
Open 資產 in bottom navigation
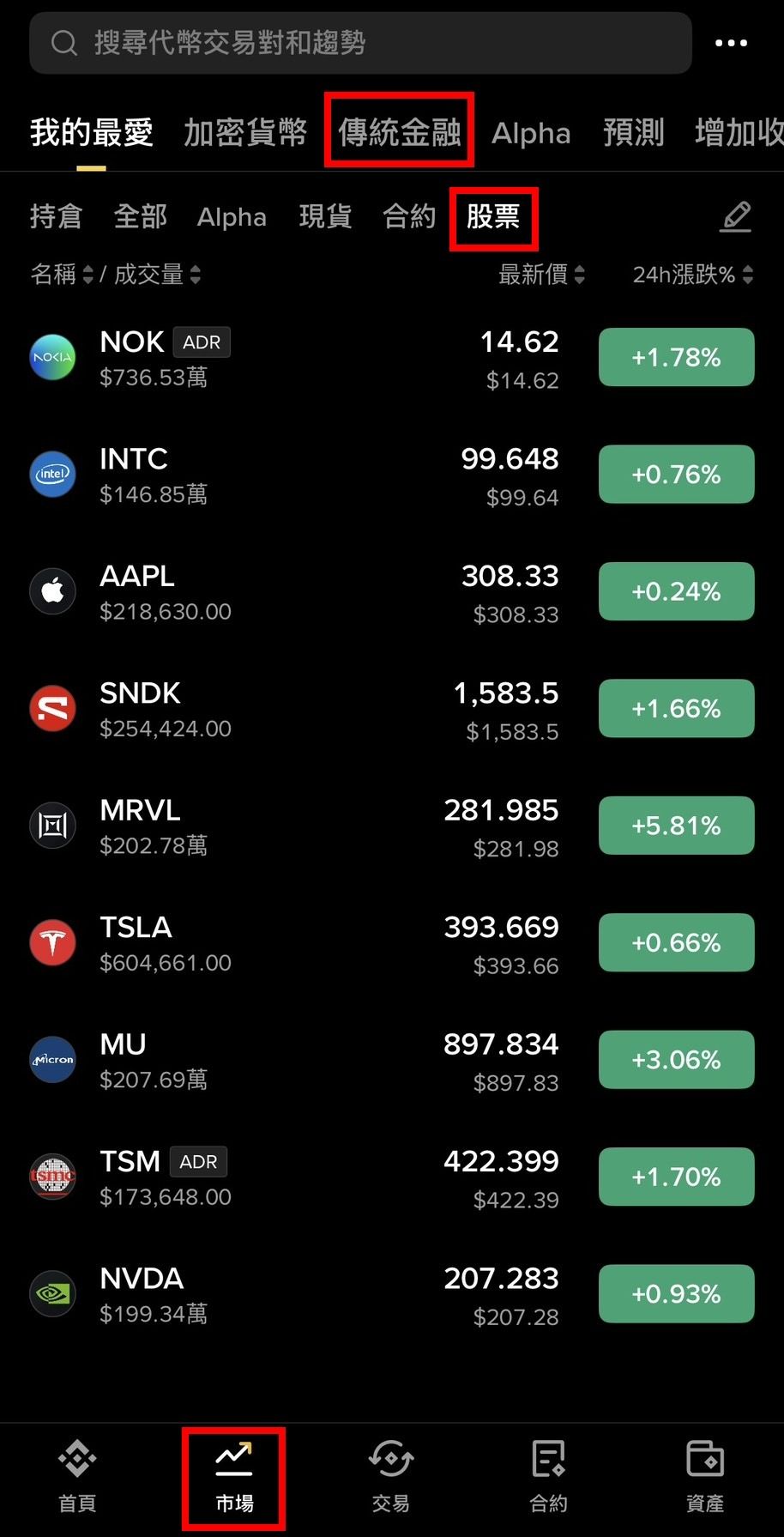tap(705, 1478)
